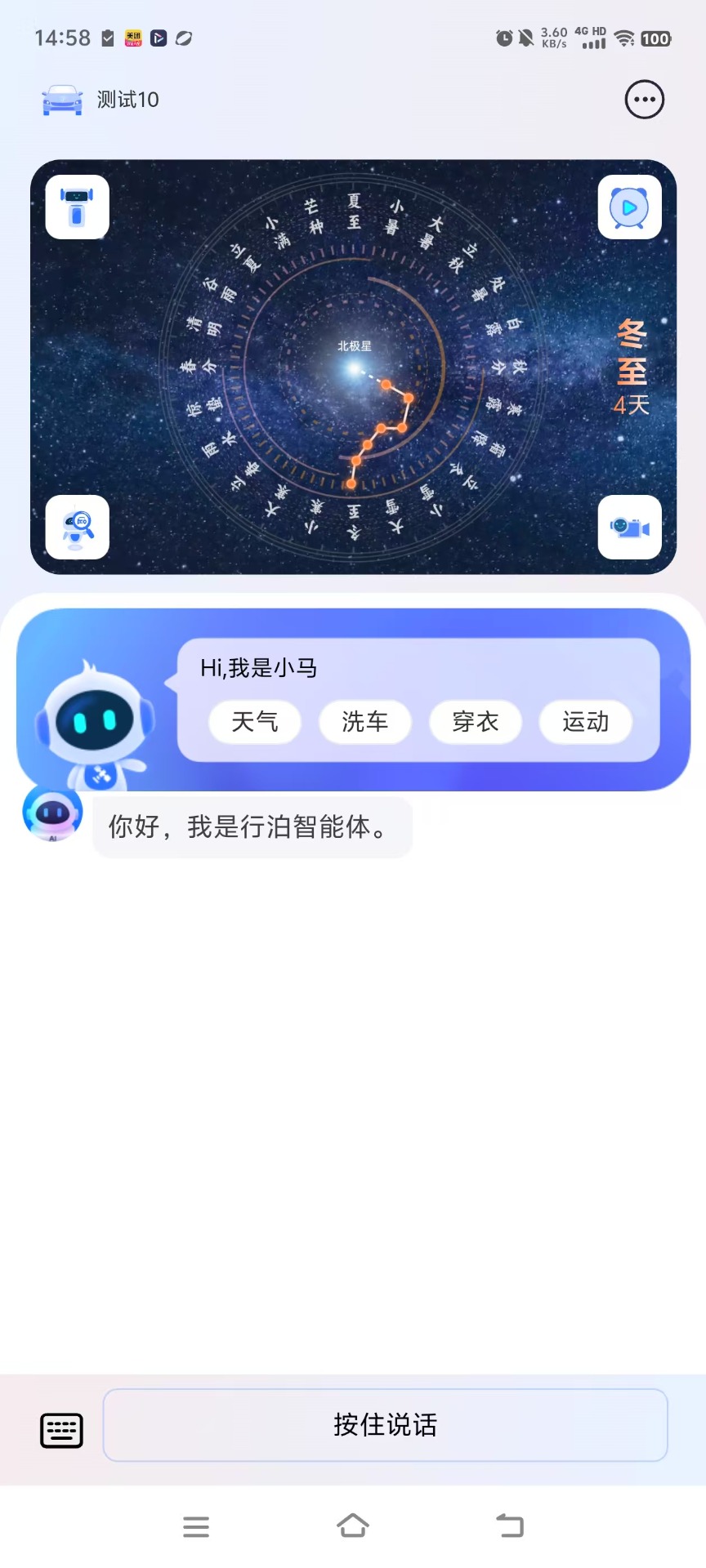Open the video camera robot feature

pyautogui.click(x=629, y=528)
